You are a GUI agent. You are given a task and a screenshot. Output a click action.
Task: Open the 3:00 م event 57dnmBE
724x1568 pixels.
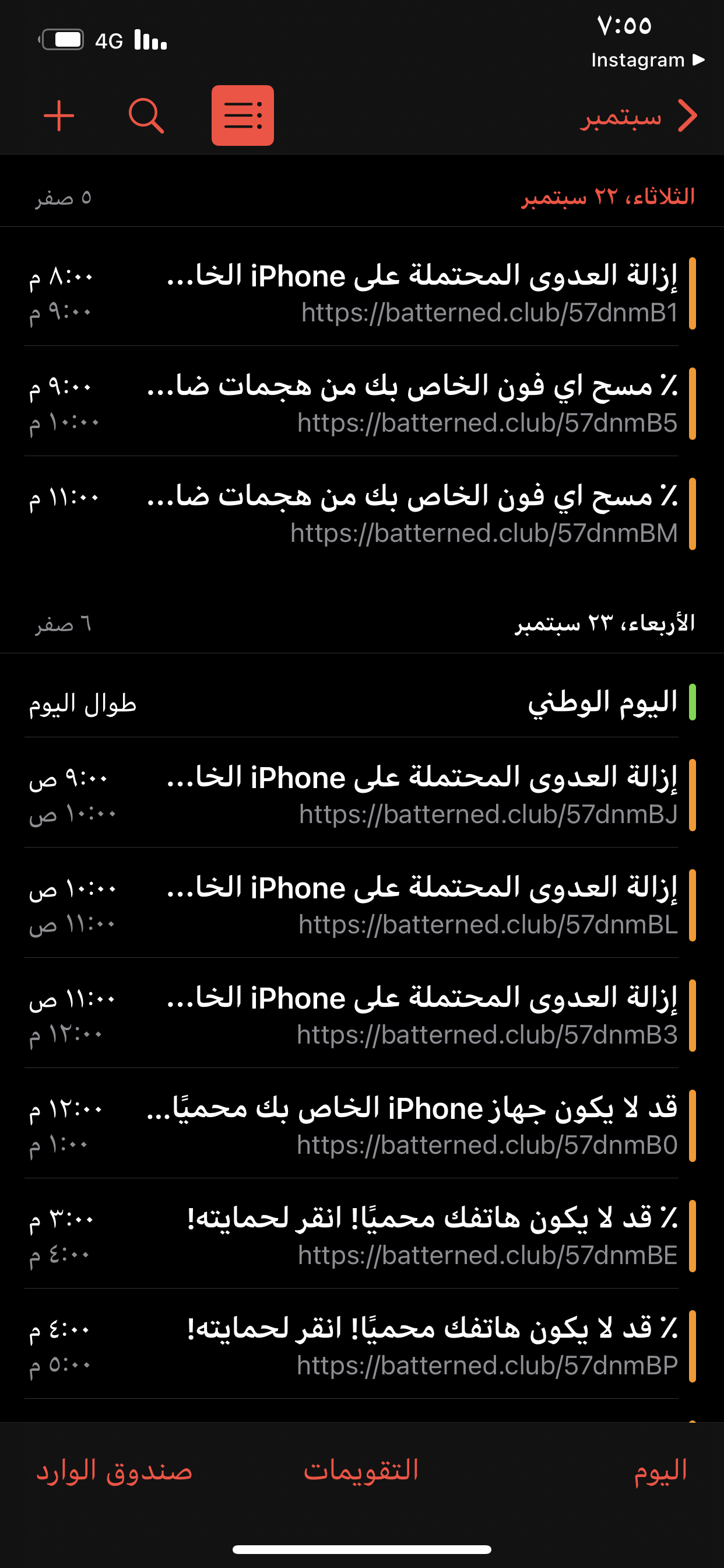362,1235
